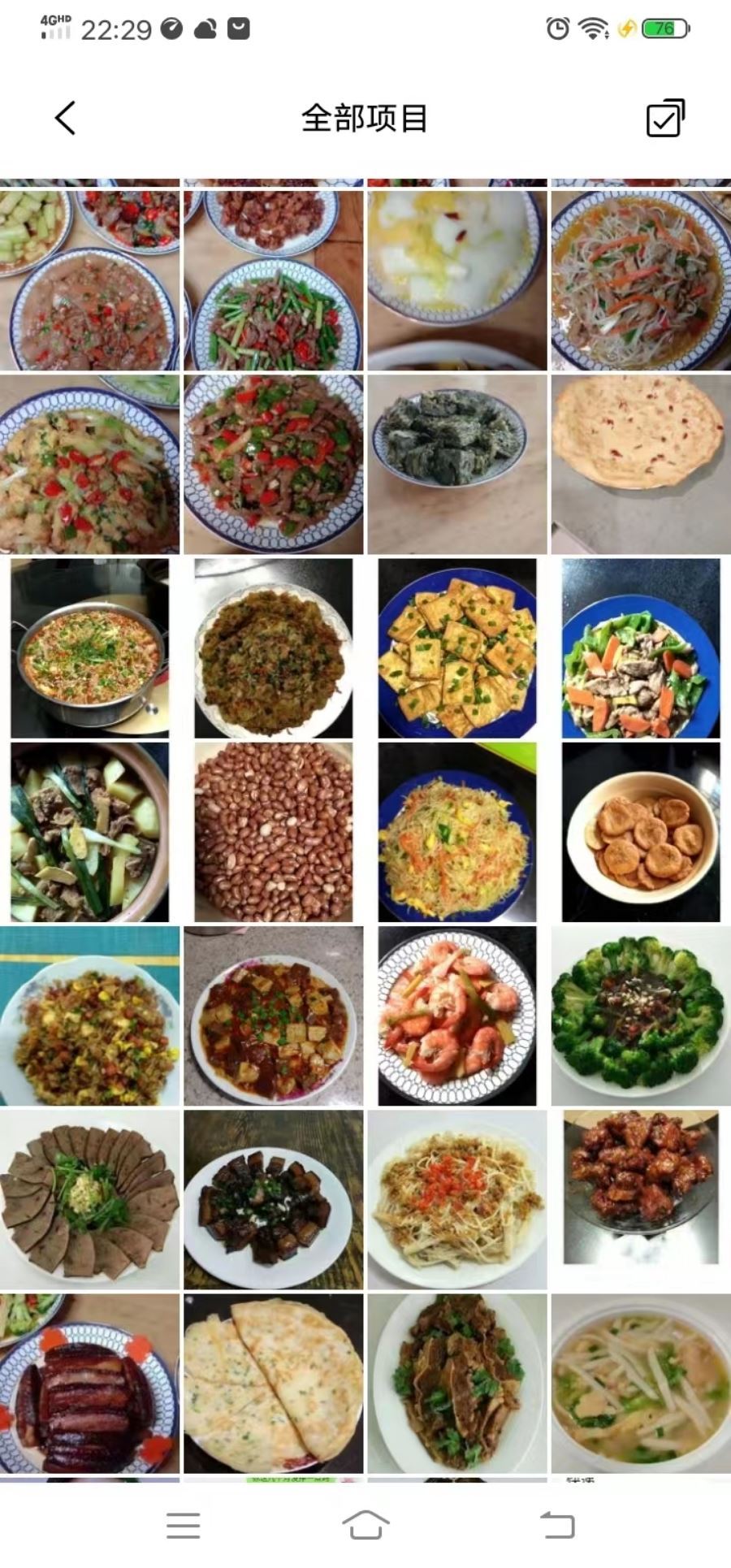This screenshot has width=731, height=1568.
Task: Open the bowl of fried patties photo
Action: click(x=641, y=832)
